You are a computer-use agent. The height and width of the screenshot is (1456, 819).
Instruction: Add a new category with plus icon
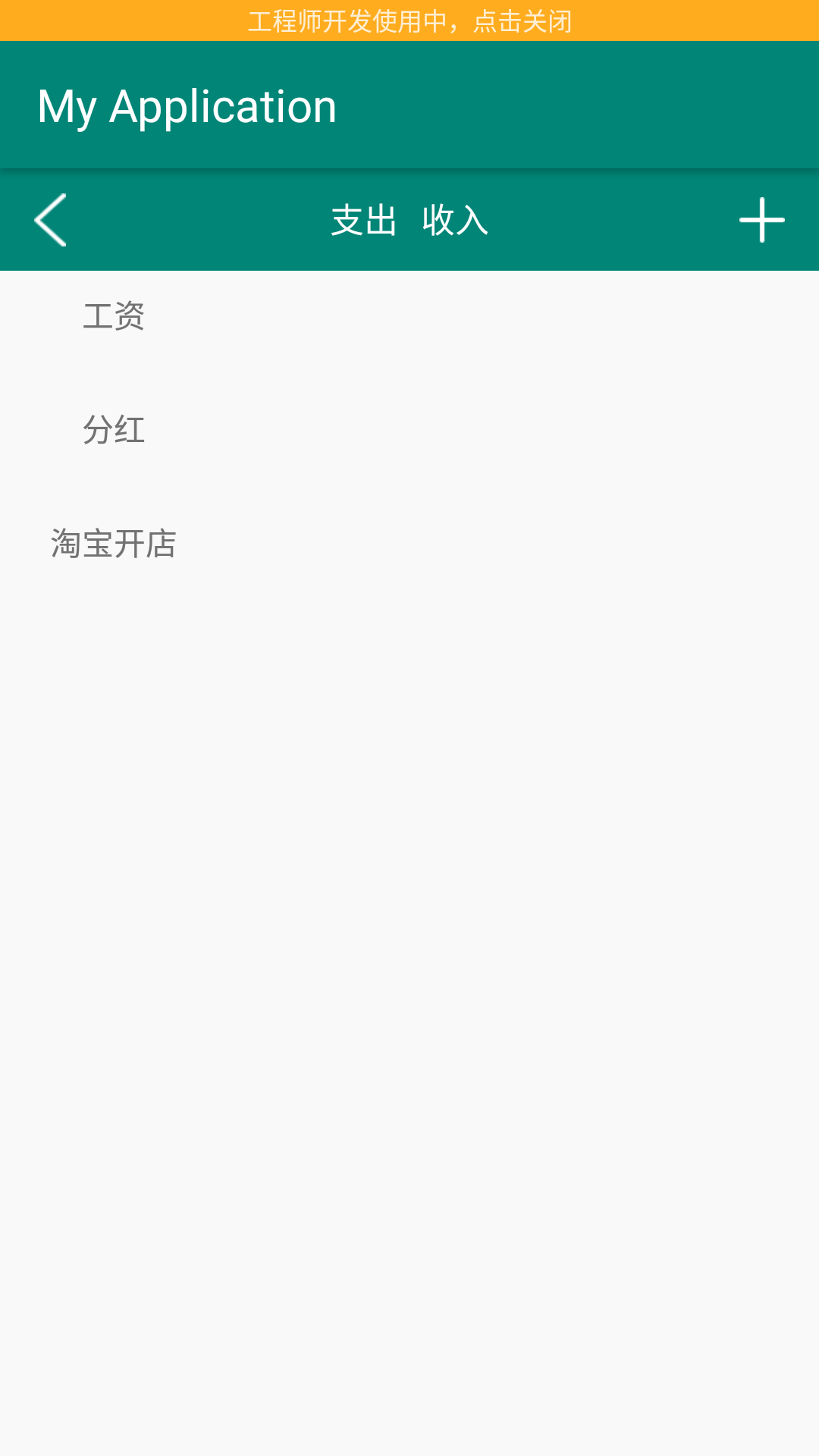[x=762, y=220]
